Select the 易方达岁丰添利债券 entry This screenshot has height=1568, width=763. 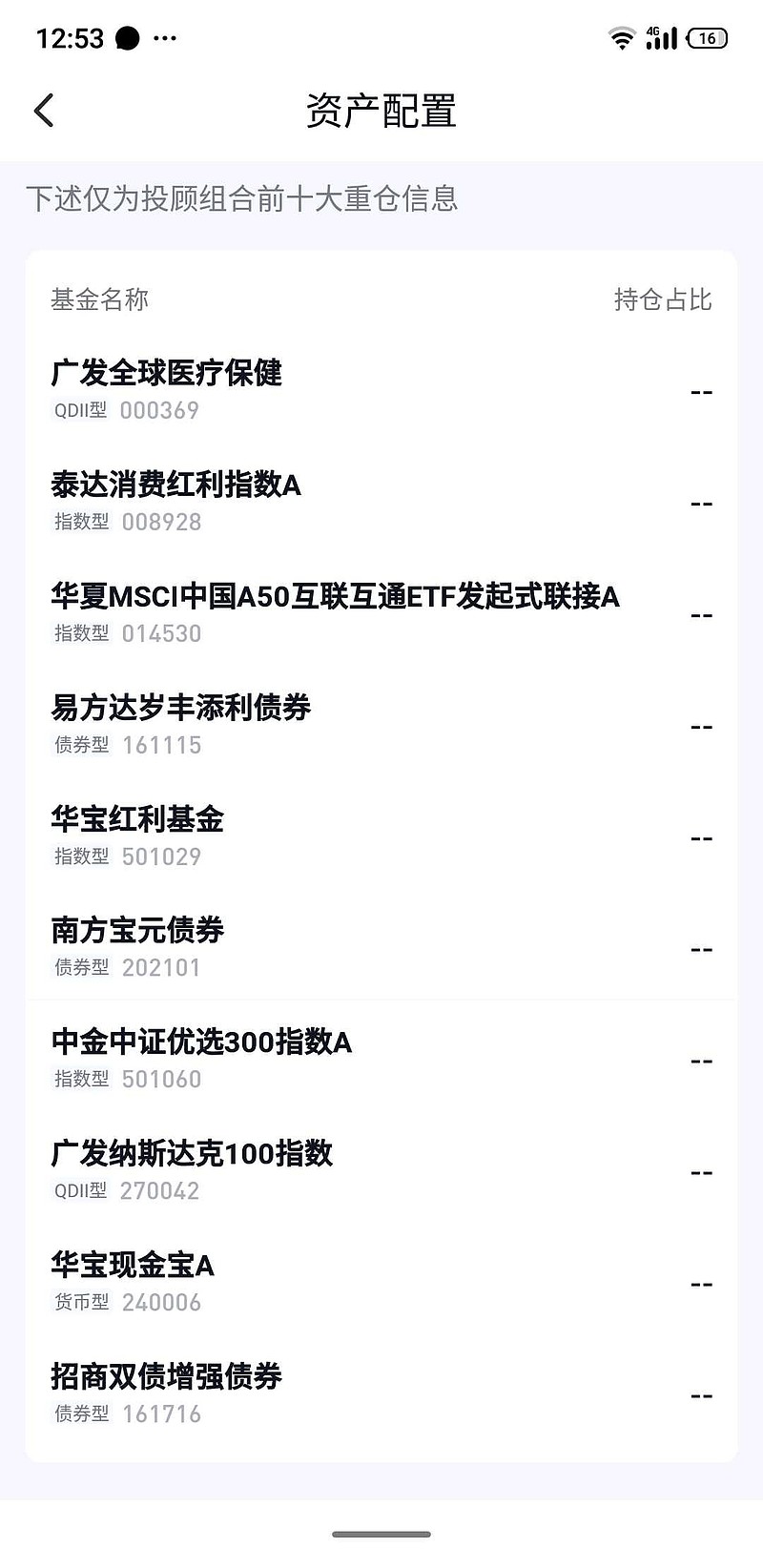[181, 710]
